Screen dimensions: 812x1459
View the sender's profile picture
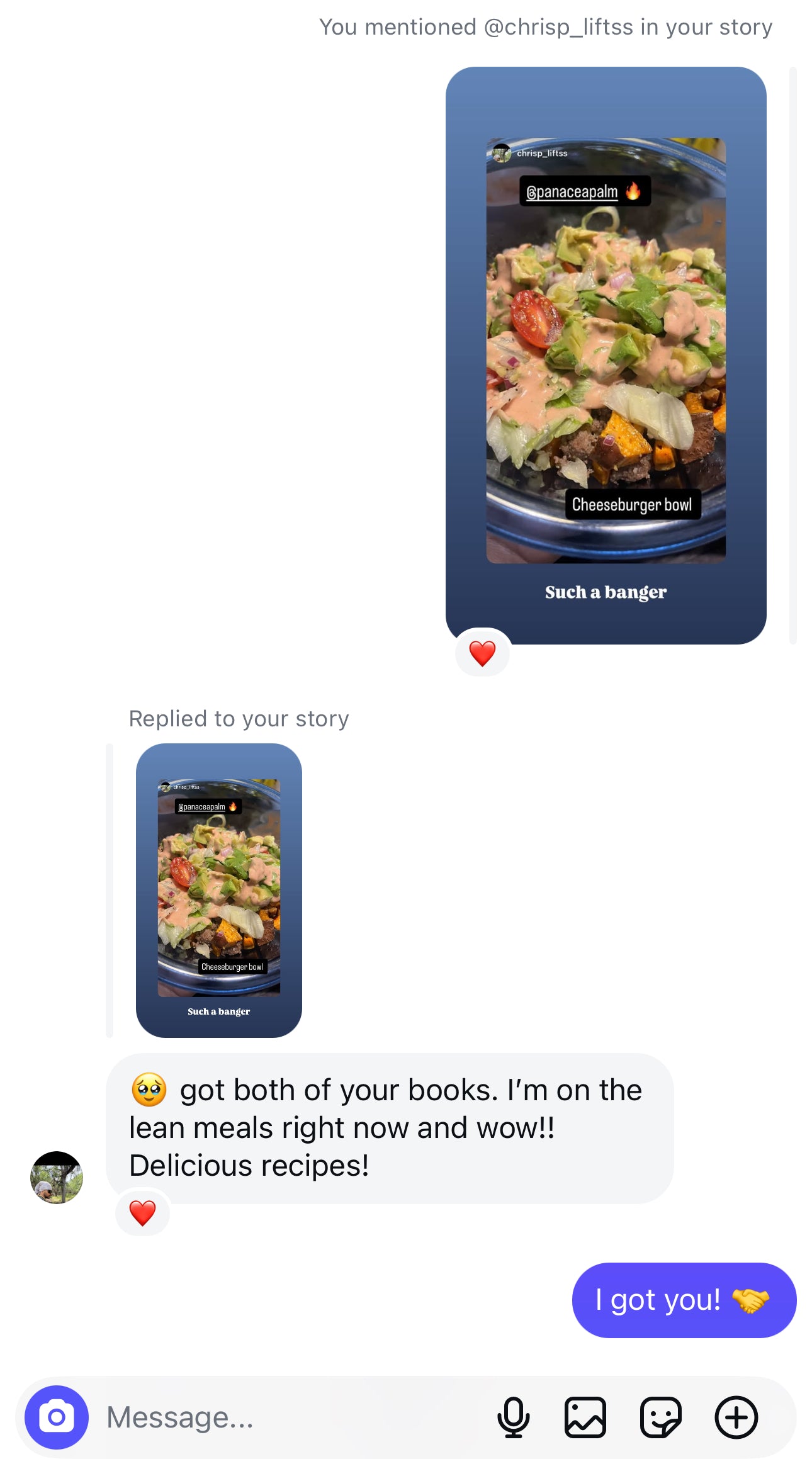tap(57, 1177)
